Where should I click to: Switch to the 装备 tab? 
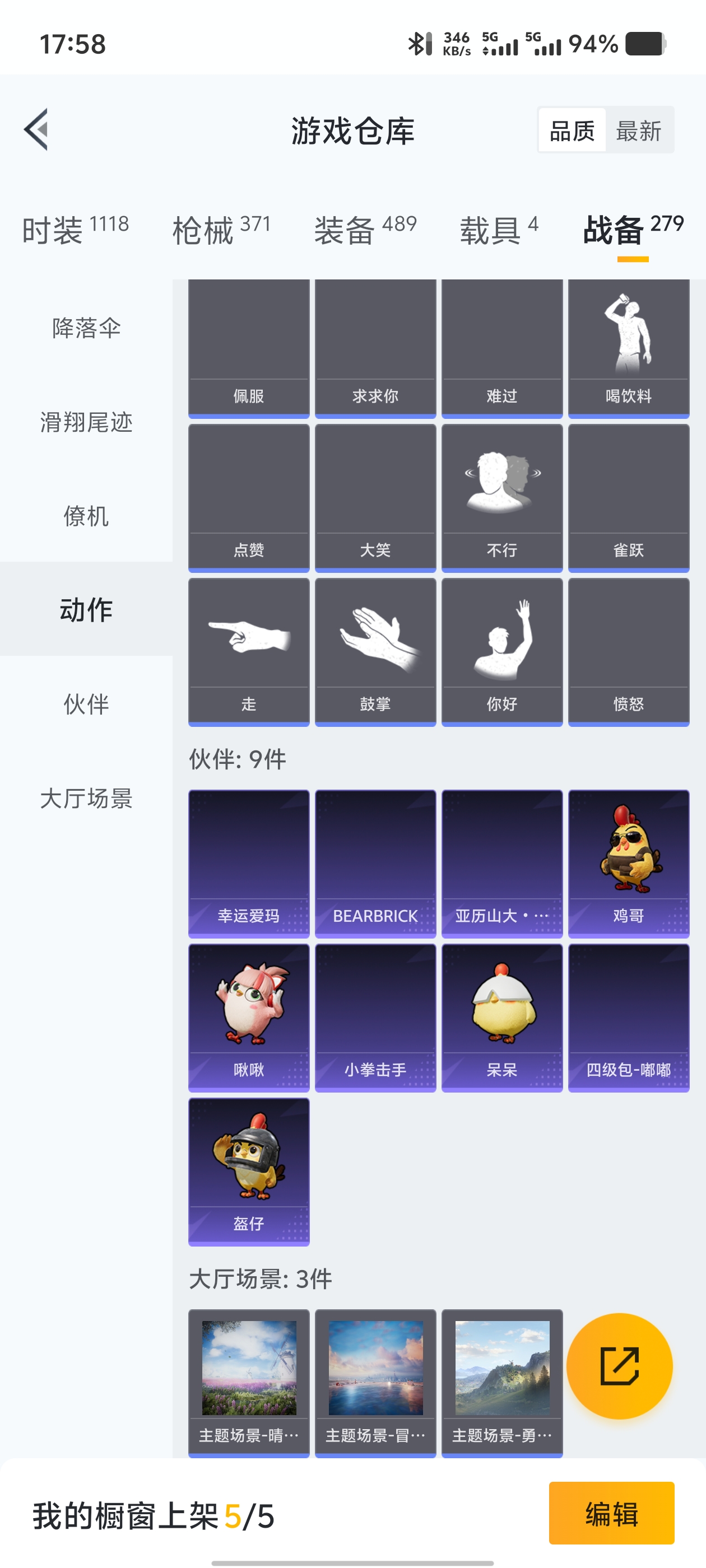click(365, 230)
